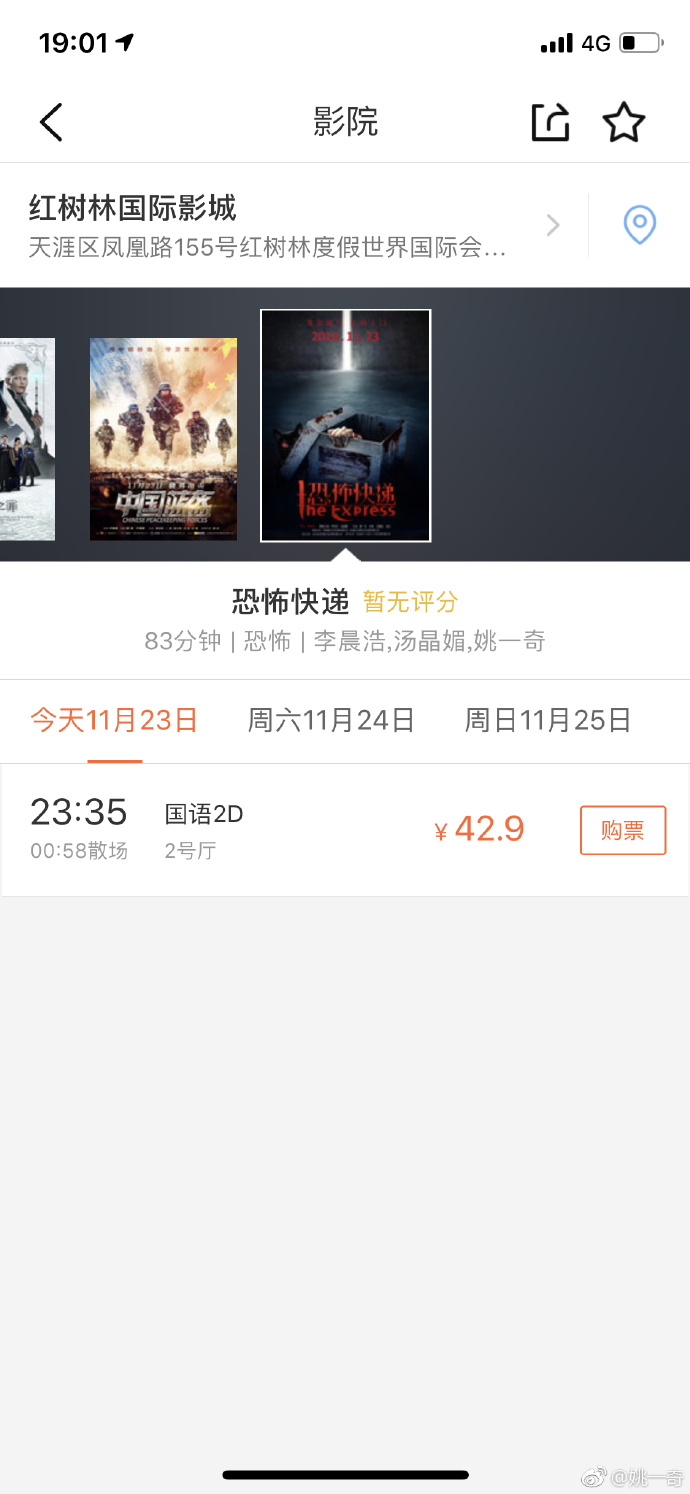690x1494 pixels.
Task: Switch to 周六11月24日 date tab
Action: pyautogui.click(x=331, y=721)
